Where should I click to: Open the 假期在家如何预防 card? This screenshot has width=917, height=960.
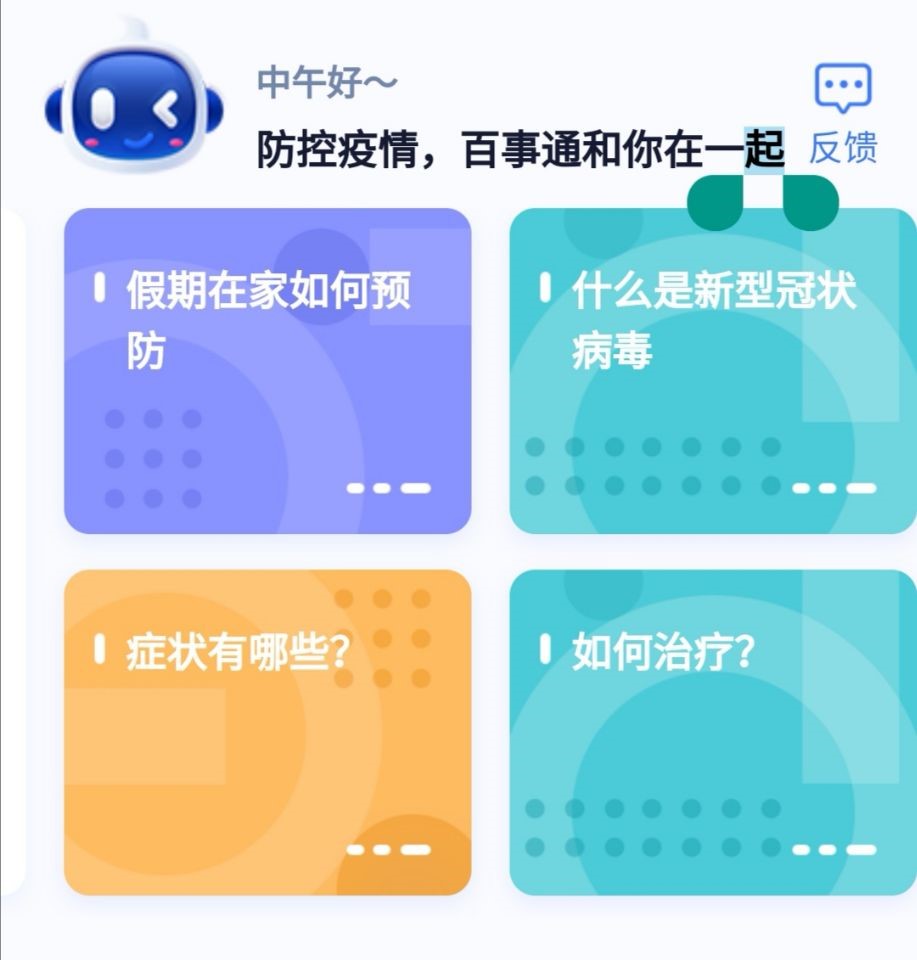tap(267, 370)
